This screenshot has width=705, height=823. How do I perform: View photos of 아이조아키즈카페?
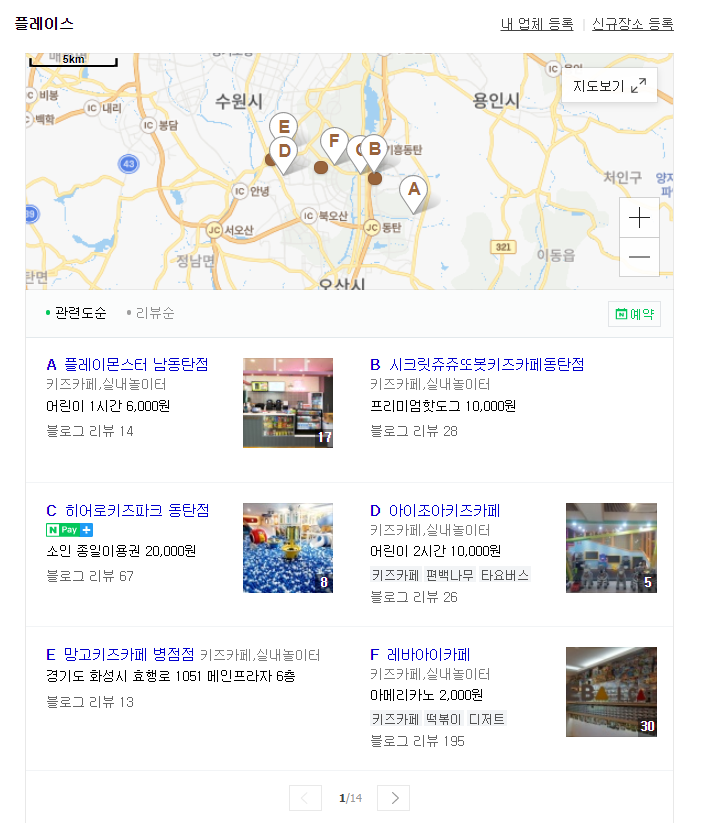611,547
